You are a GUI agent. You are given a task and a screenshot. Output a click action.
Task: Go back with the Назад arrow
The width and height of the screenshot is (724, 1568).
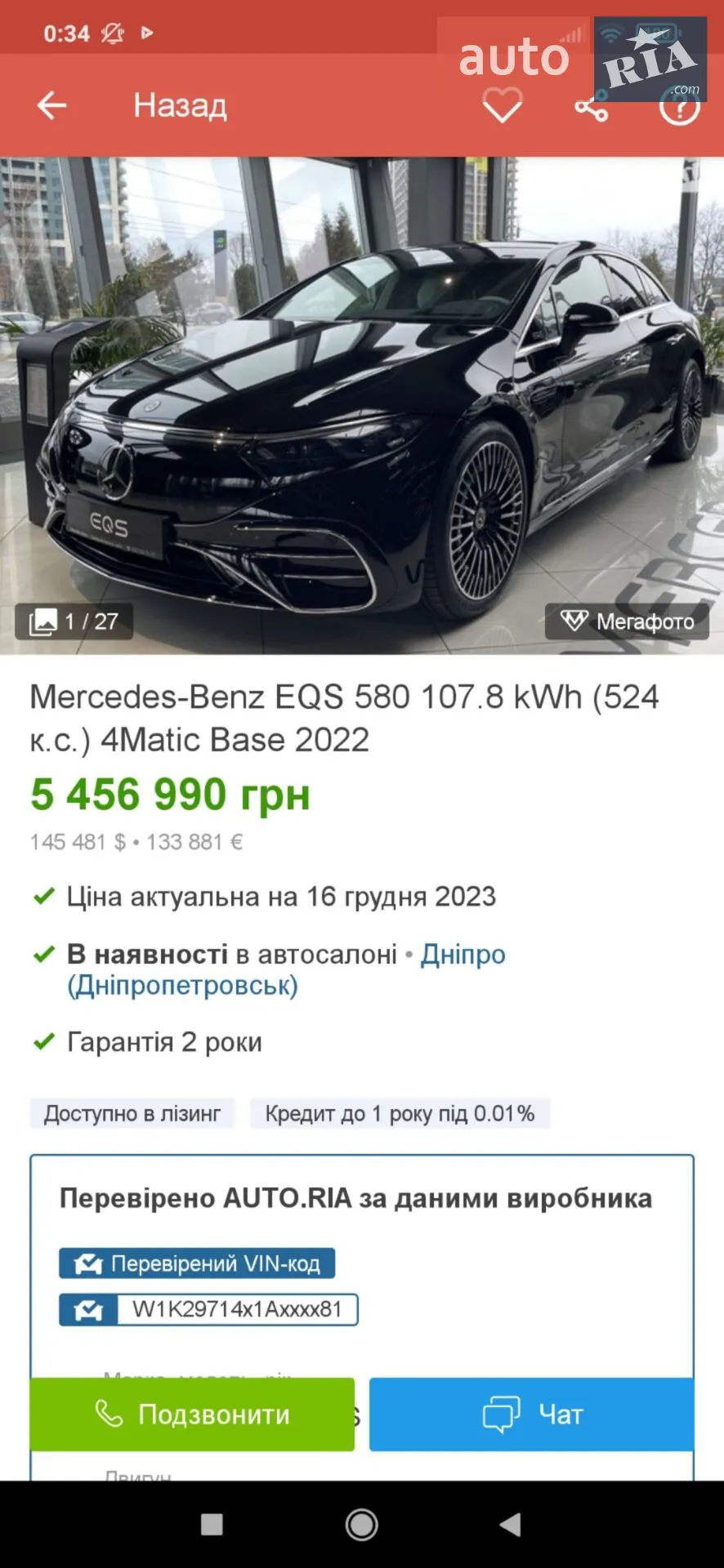(51, 105)
